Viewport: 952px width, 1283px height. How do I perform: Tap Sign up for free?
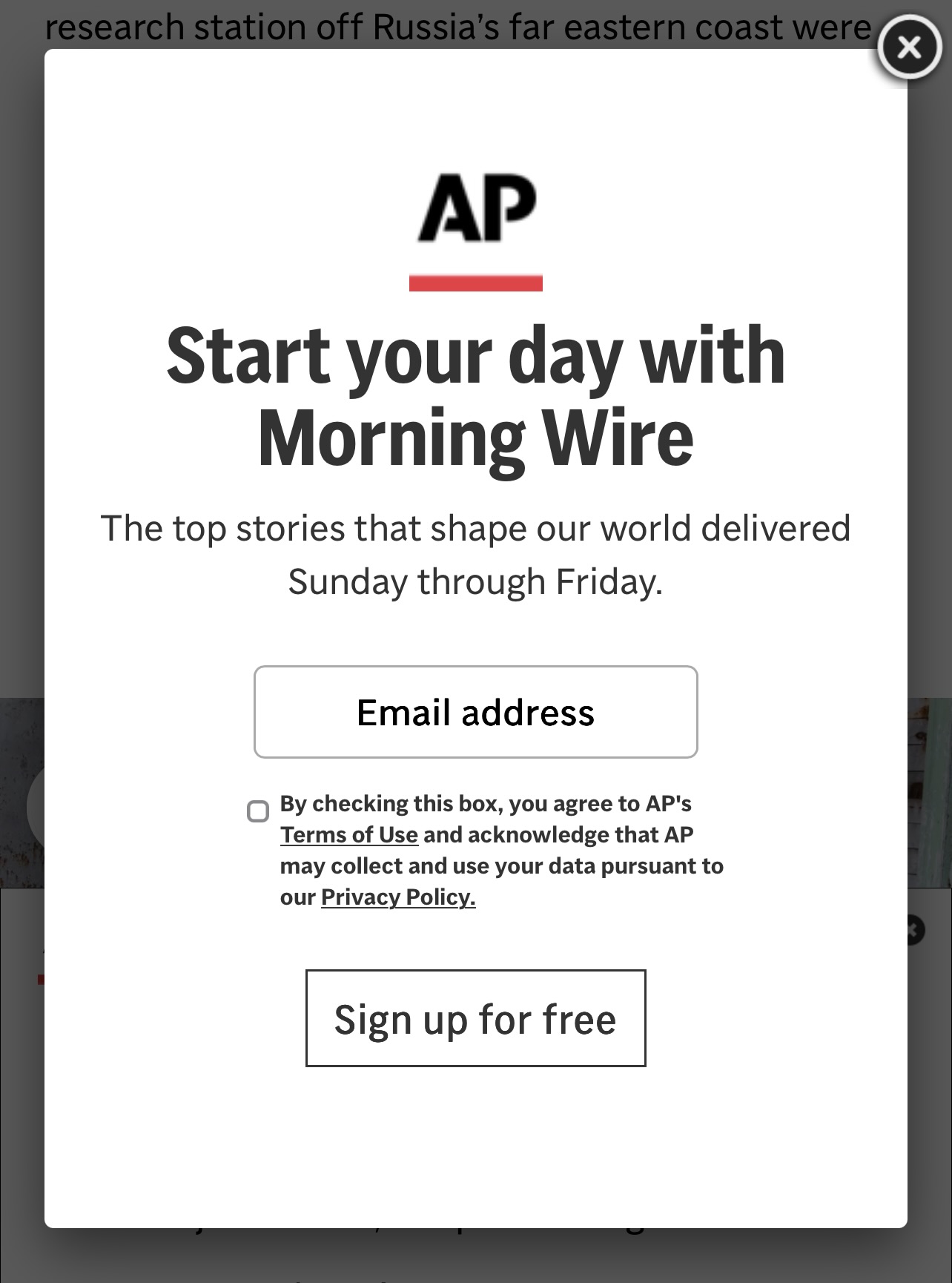(475, 1018)
